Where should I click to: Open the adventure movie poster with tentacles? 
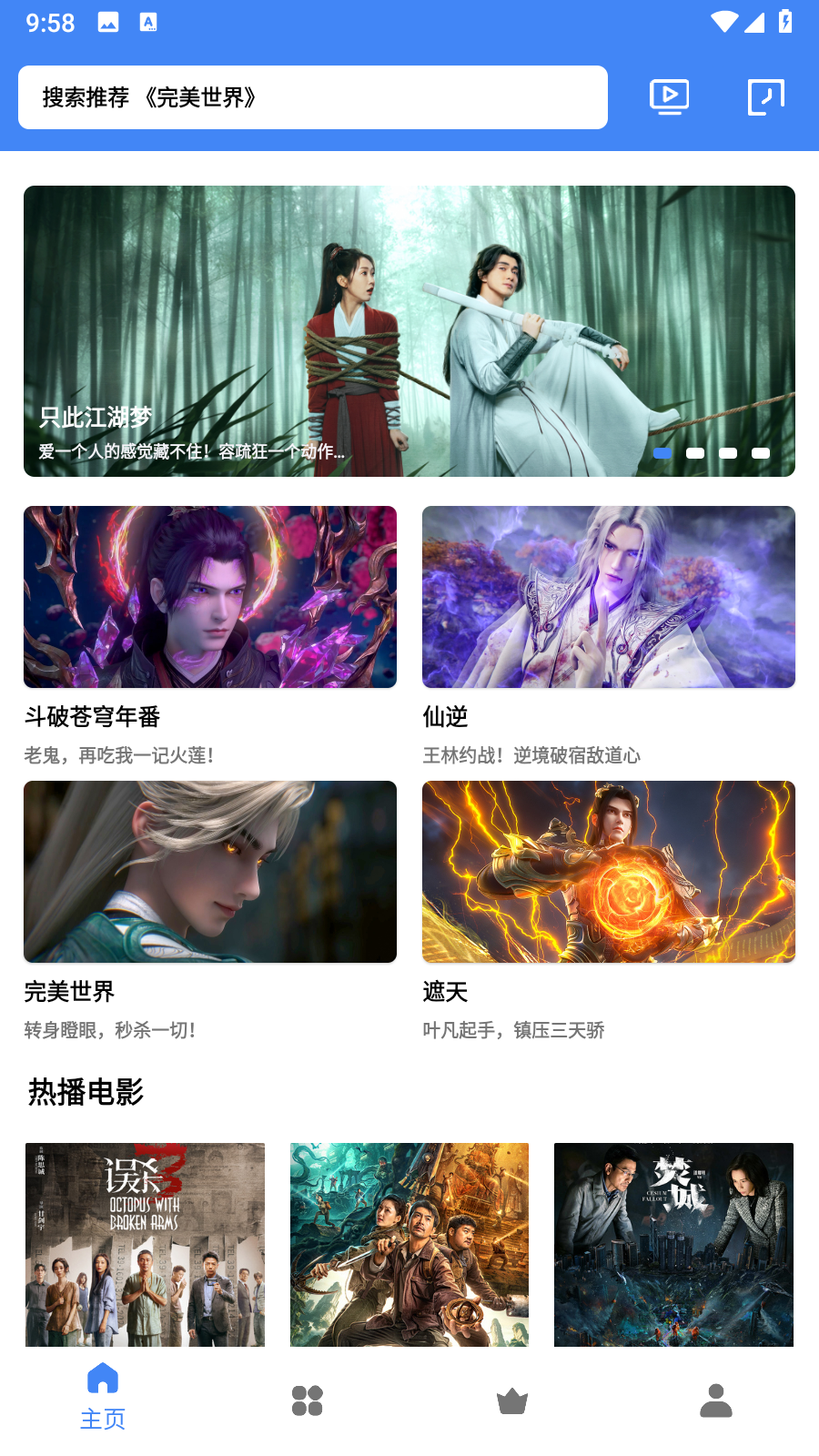[x=409, y=1244]
